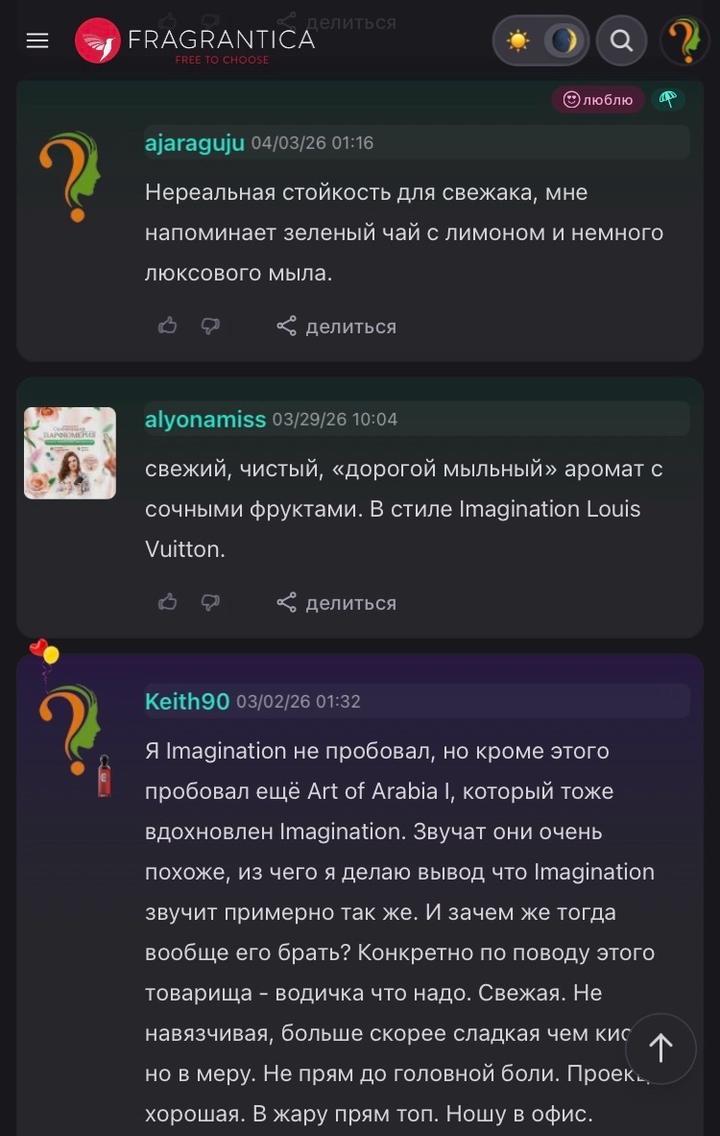Screen dimensions: 720x1136
Task: Toggle the light/dark theme switch
Action: [x=540, y=41]
